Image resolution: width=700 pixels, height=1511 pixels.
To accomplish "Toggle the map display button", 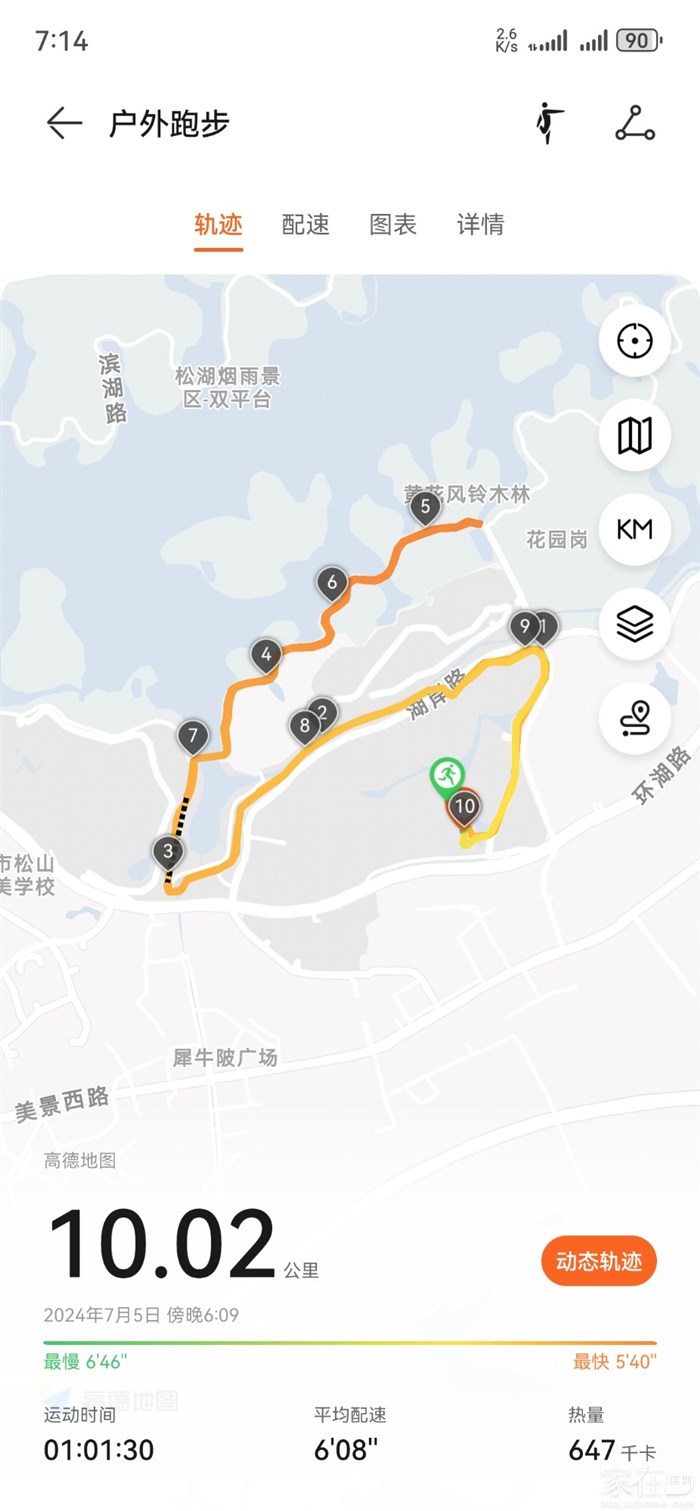I will point(634,436).
